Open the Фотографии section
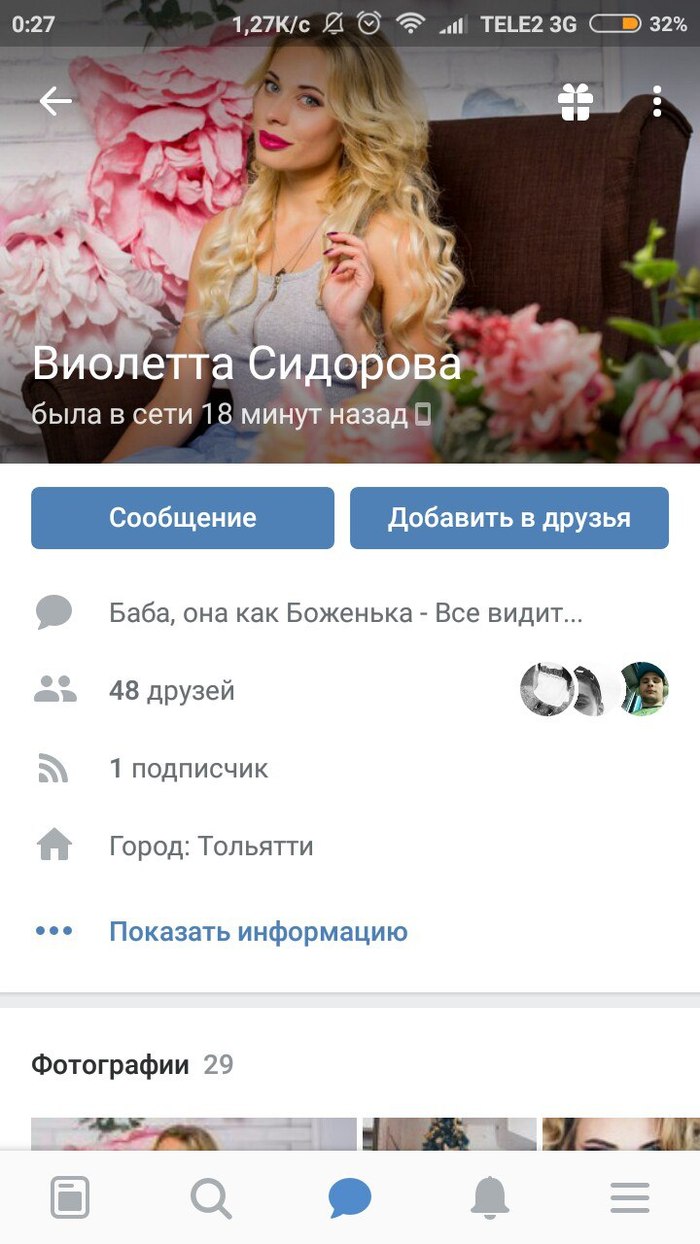 (110, 1064)
